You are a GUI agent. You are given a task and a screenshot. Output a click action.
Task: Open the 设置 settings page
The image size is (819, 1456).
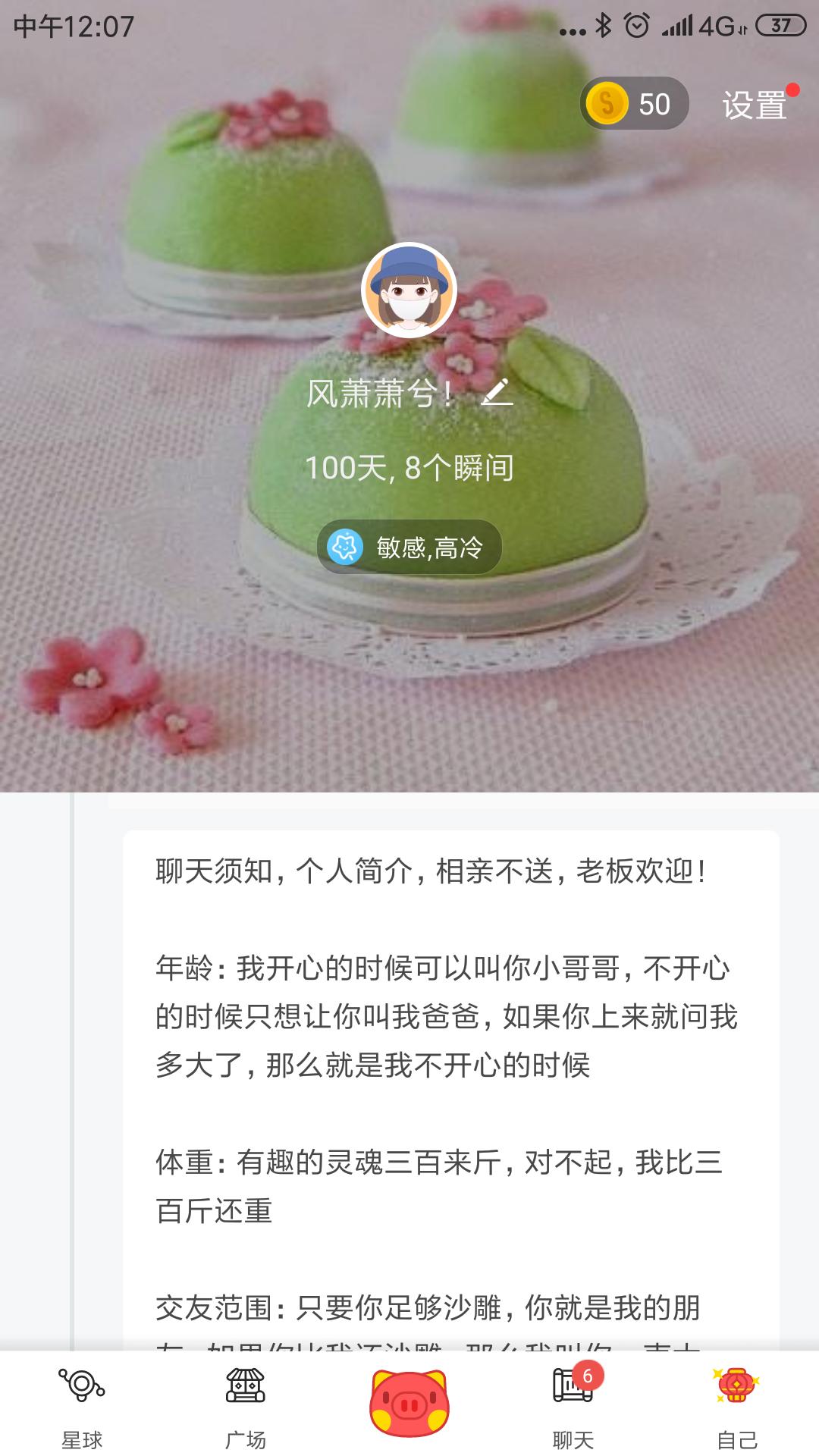pos(755,105)
